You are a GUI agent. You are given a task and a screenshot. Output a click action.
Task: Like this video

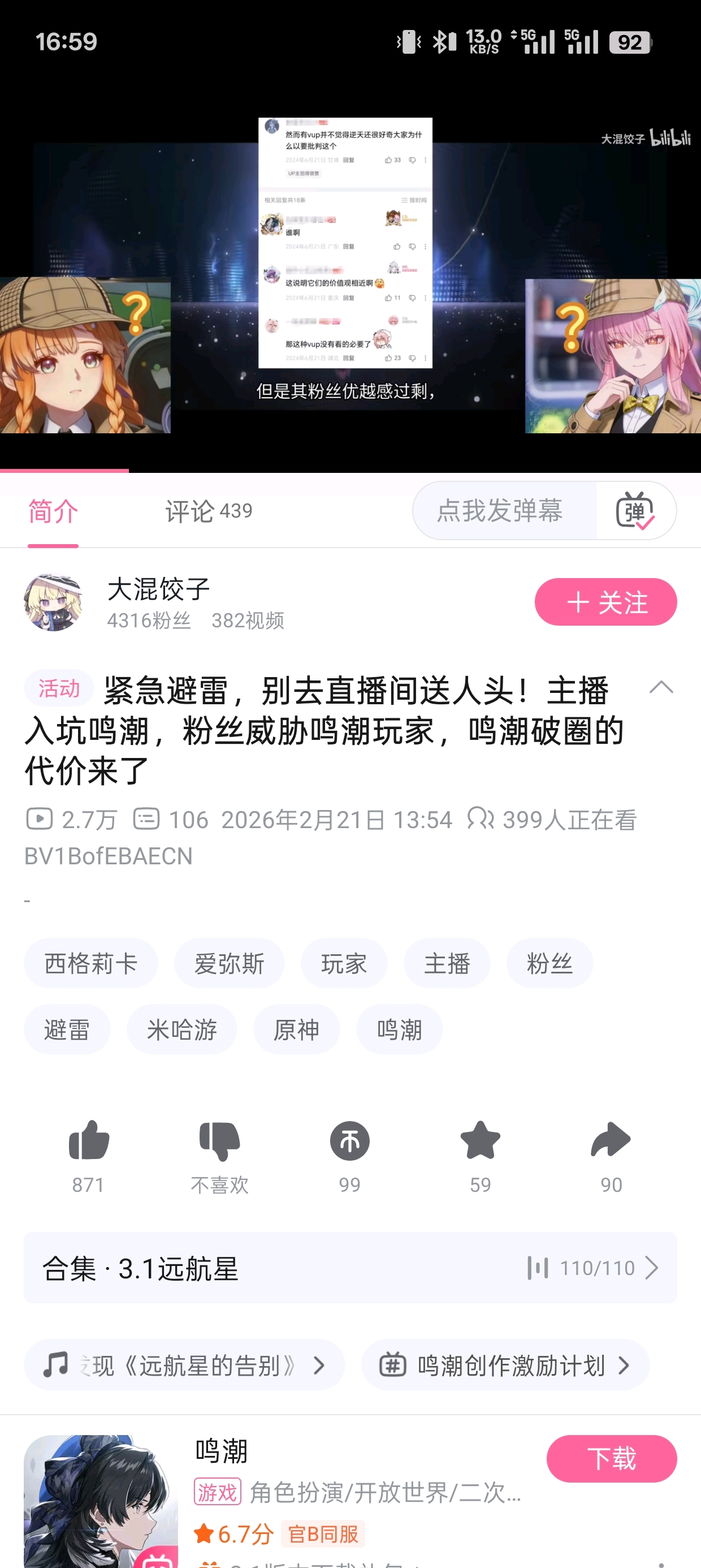click(89, 1153)
